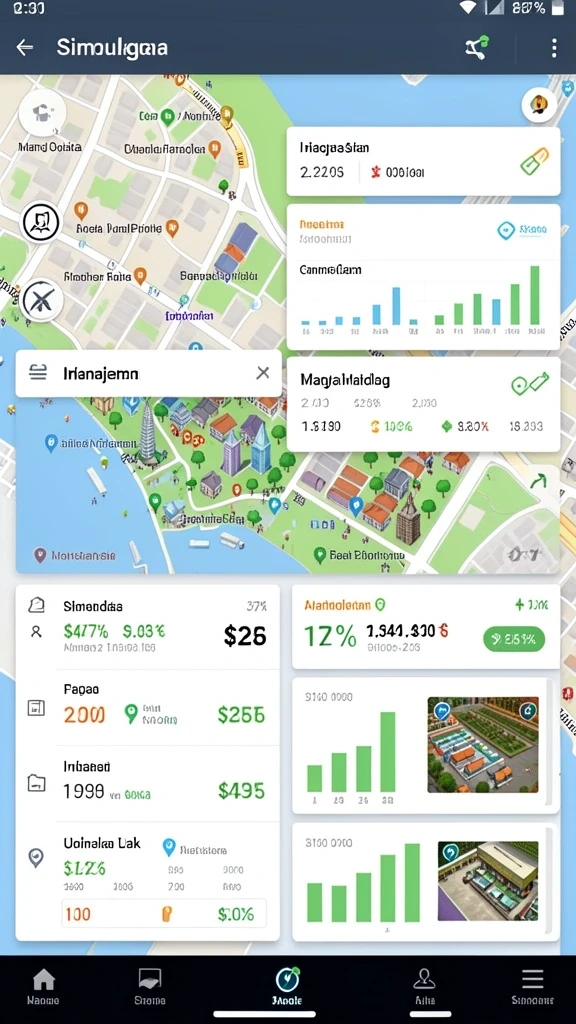
Task: Open the person-pin tab in bottom navigation
Action: [x=424, y=986]
